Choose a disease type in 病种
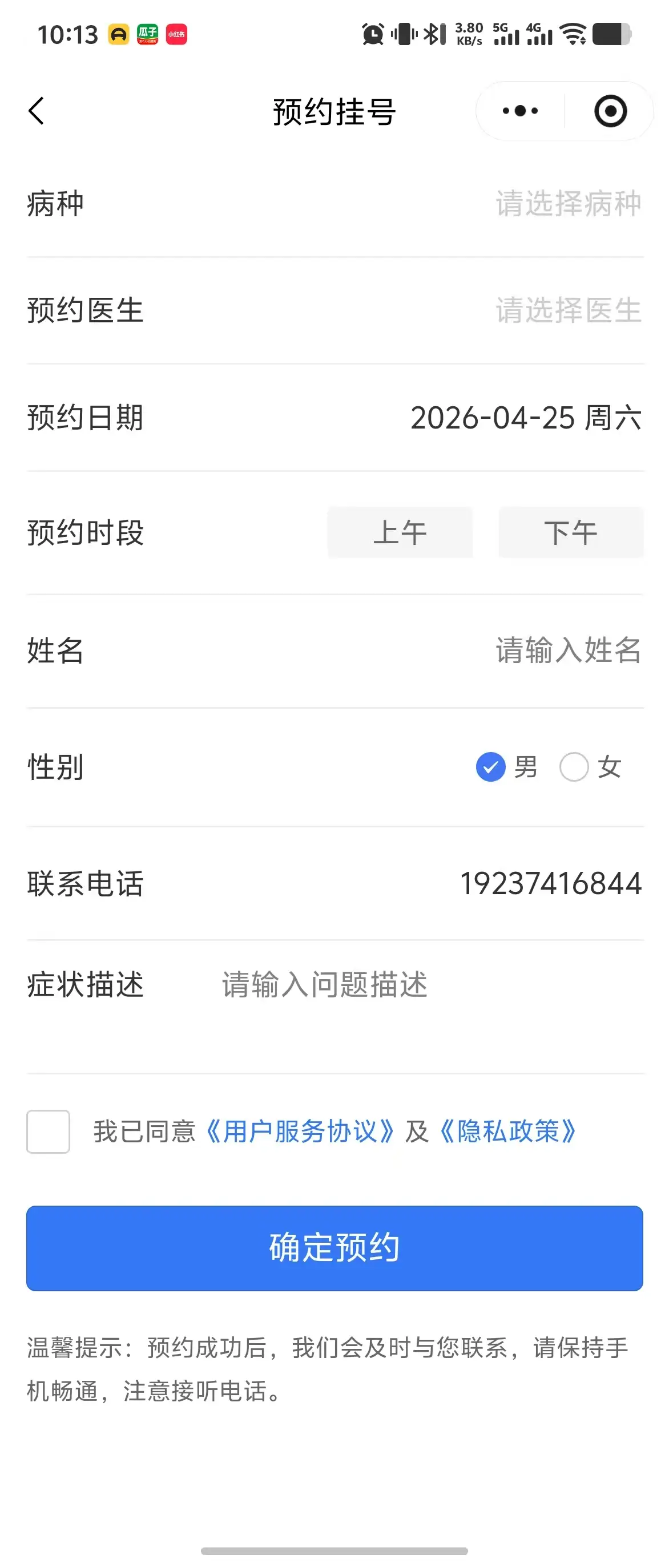 tap(567, 204)
